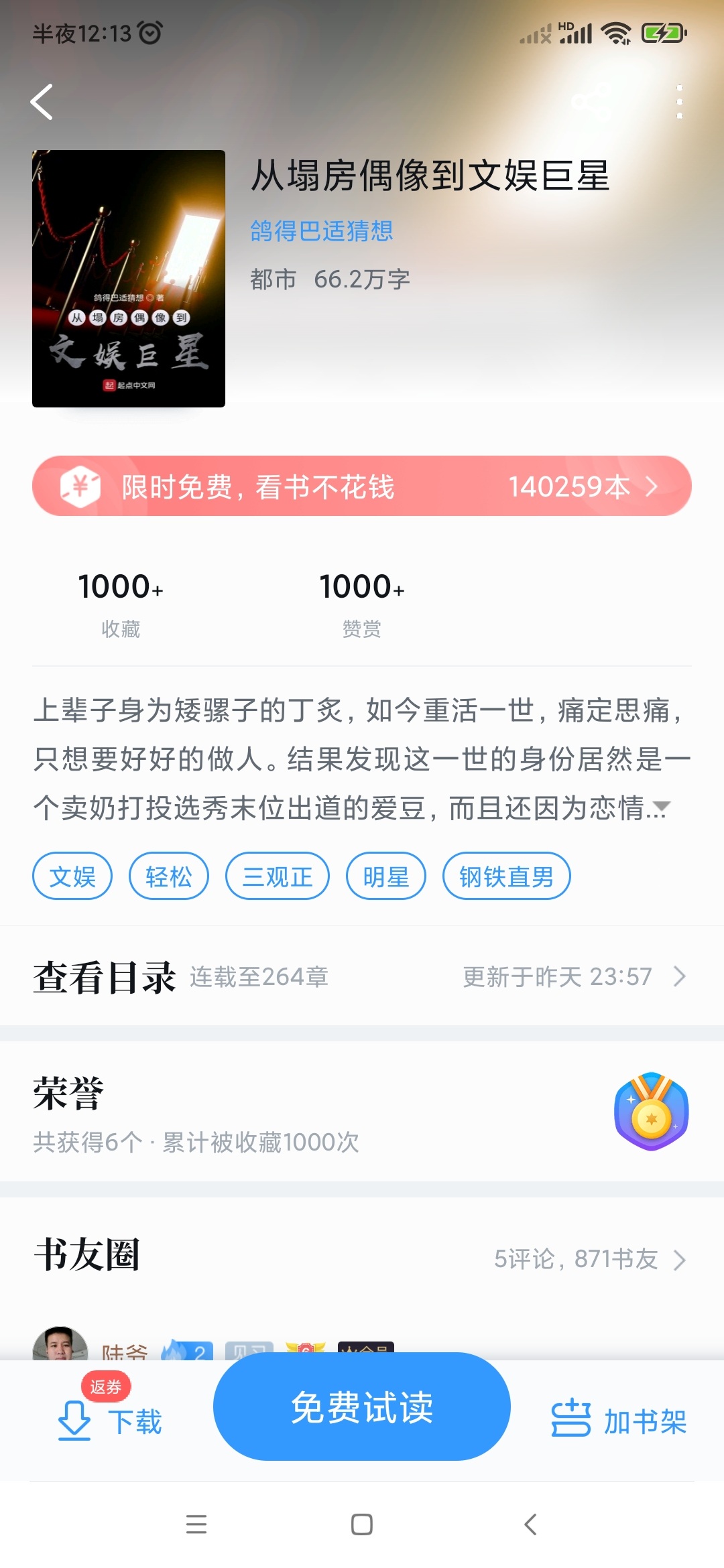Select the 明星 tag chip
This screenshot has height=1568, width=724.
[x=385, y=876]
